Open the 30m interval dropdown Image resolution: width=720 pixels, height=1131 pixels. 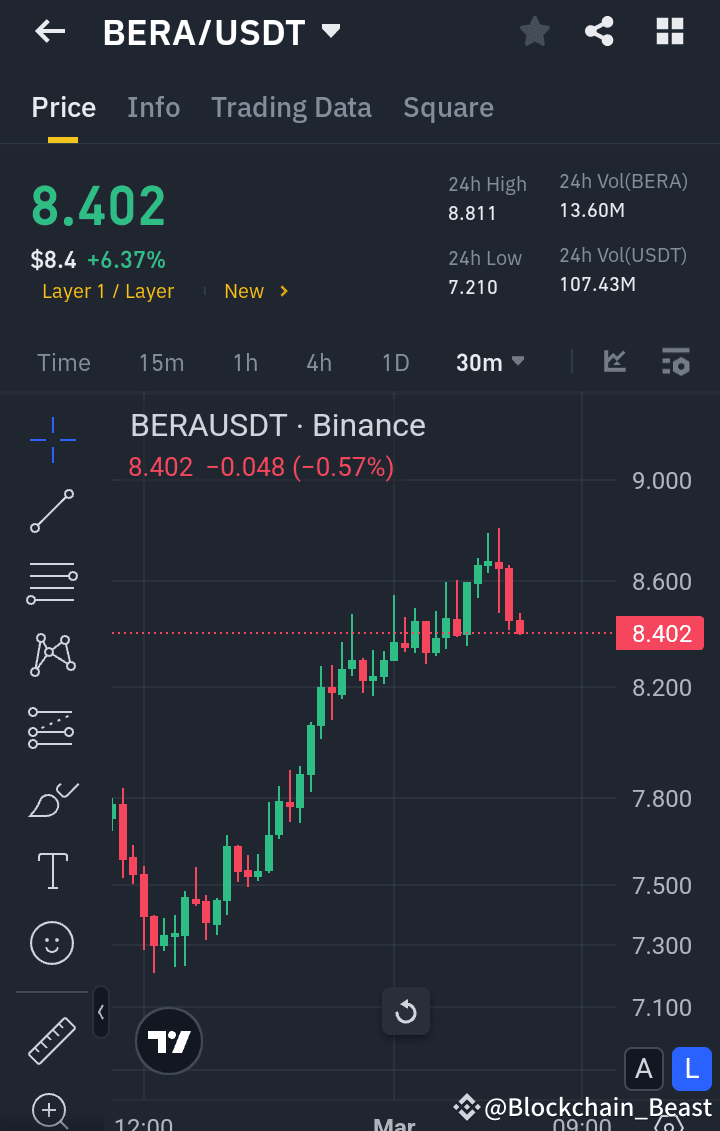click(x=489, y=363)
